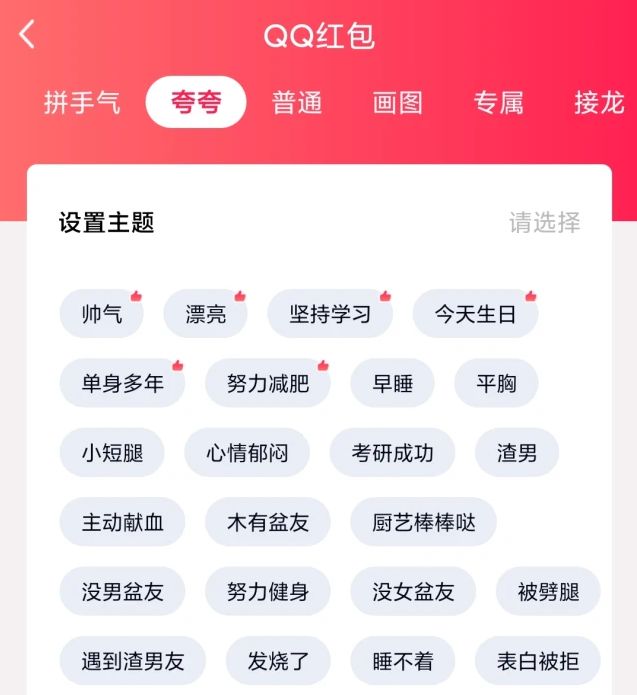Select the 厨艺棒棒哒 chip
637x695 pixels.
coord(423,522)
